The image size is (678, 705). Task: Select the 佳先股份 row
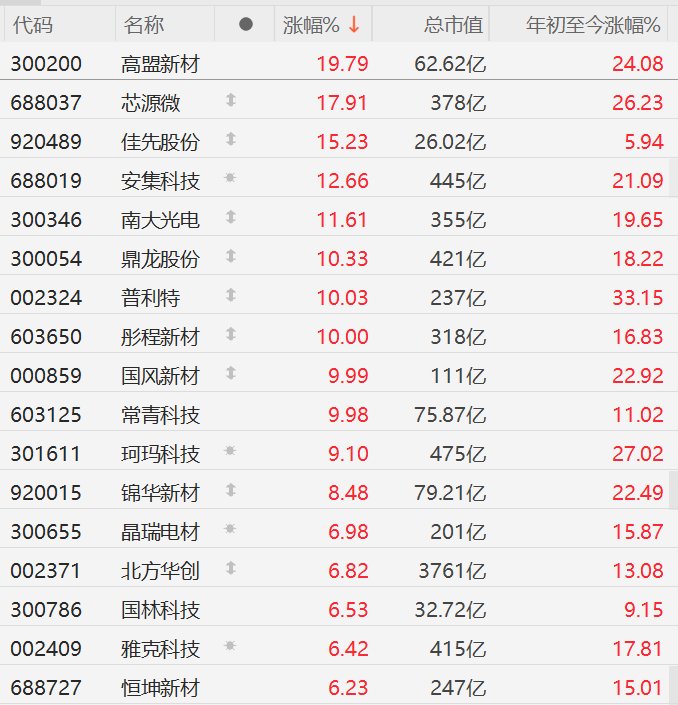pos(159,142)
